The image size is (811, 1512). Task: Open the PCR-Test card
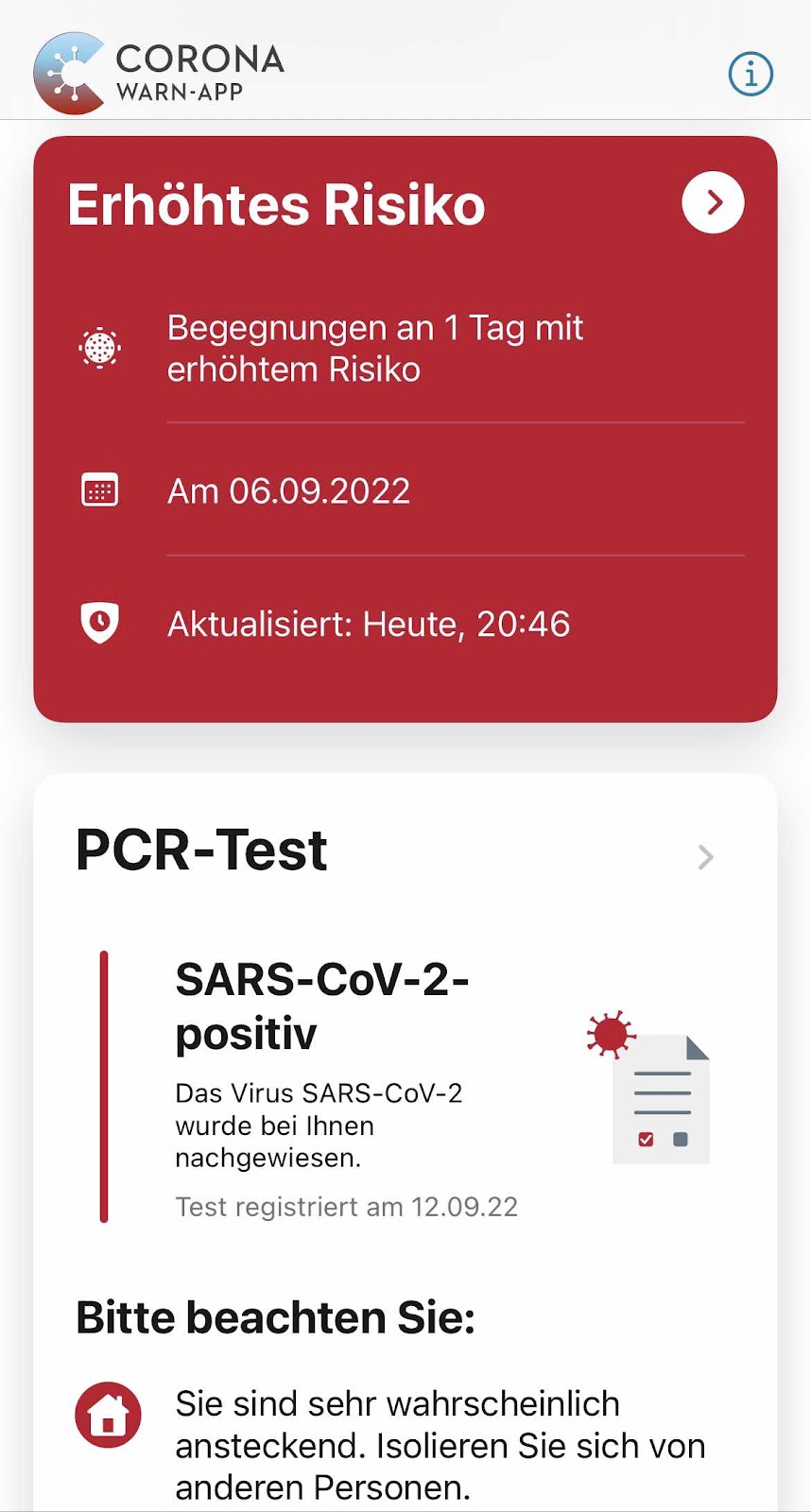click(704, 857)
